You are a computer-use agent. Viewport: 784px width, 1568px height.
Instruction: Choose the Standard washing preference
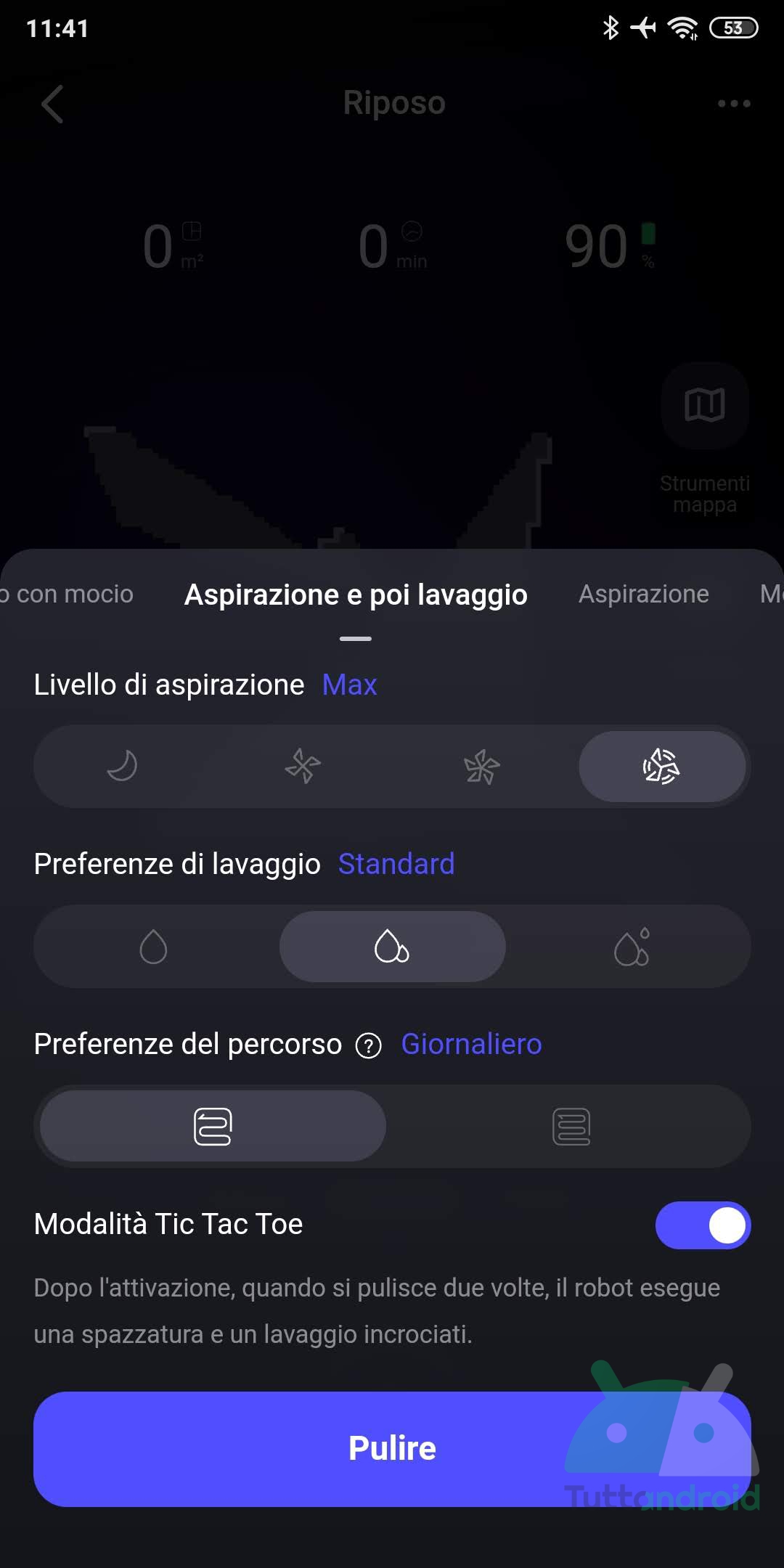pyautogui.click(x=392, y=947)
